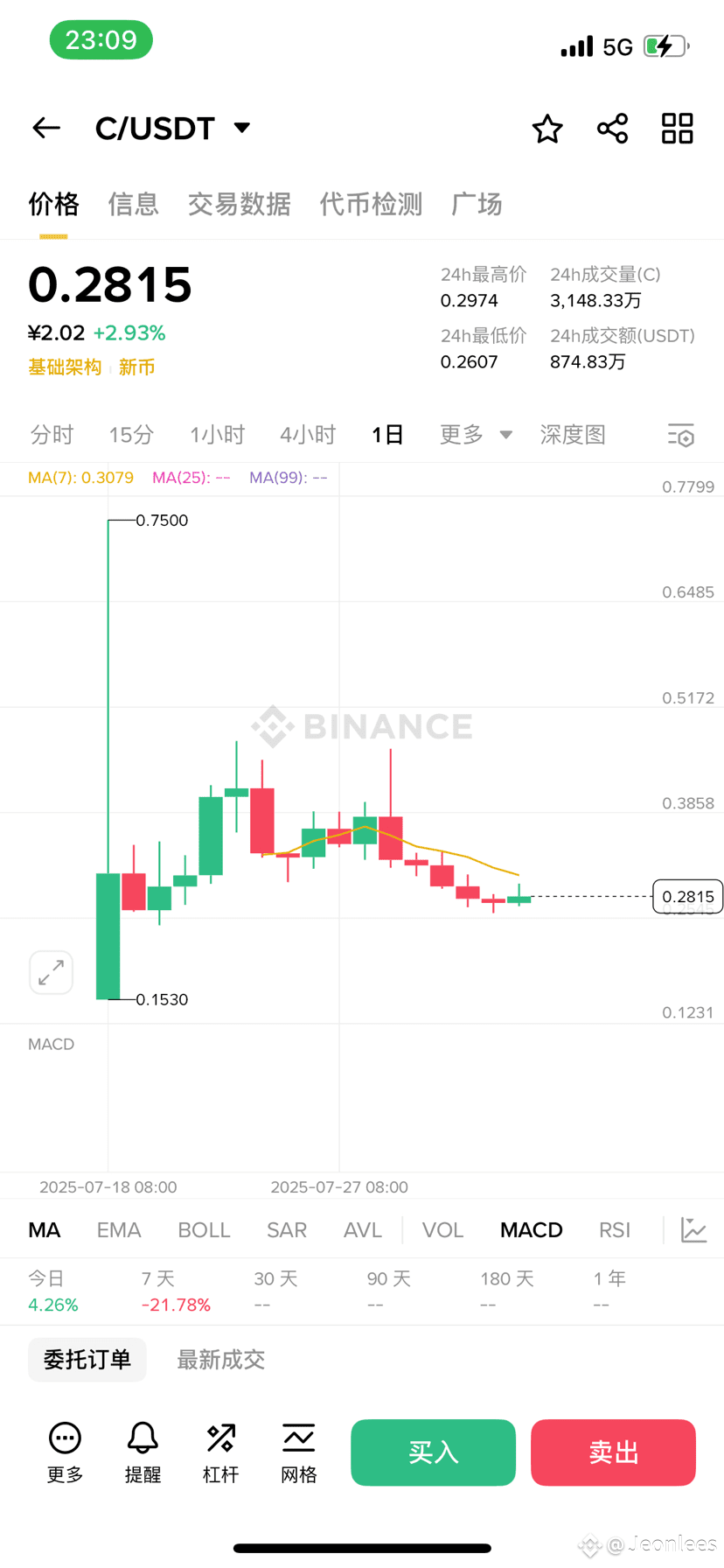Switch to the 信息 tab
This screenshot has height=1568, width=724.
pos(133,204)
